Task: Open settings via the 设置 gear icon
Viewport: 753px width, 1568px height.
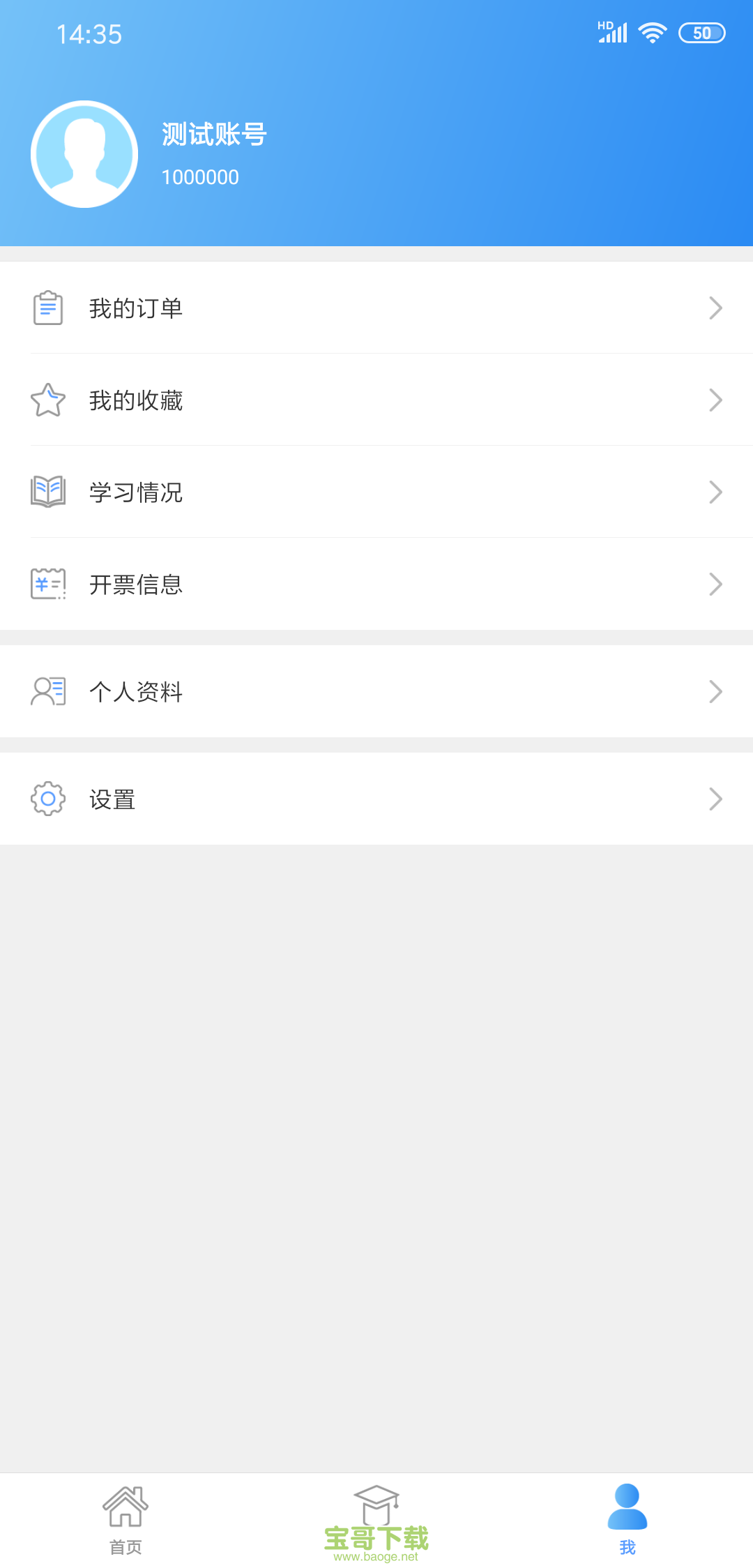Action: (x=47, y=799)
